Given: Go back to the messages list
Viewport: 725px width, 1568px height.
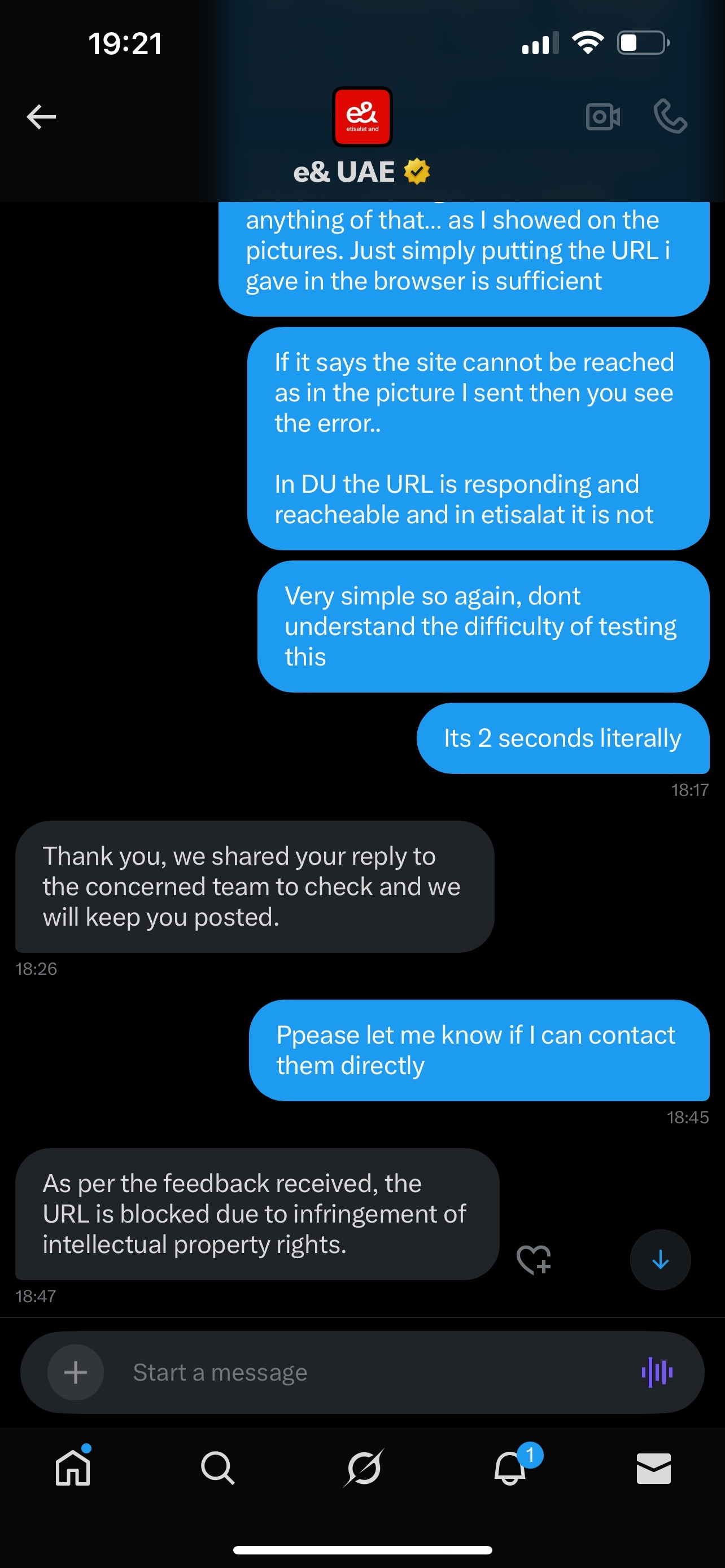Looking at the screenshot, I should tap(41, 117).
